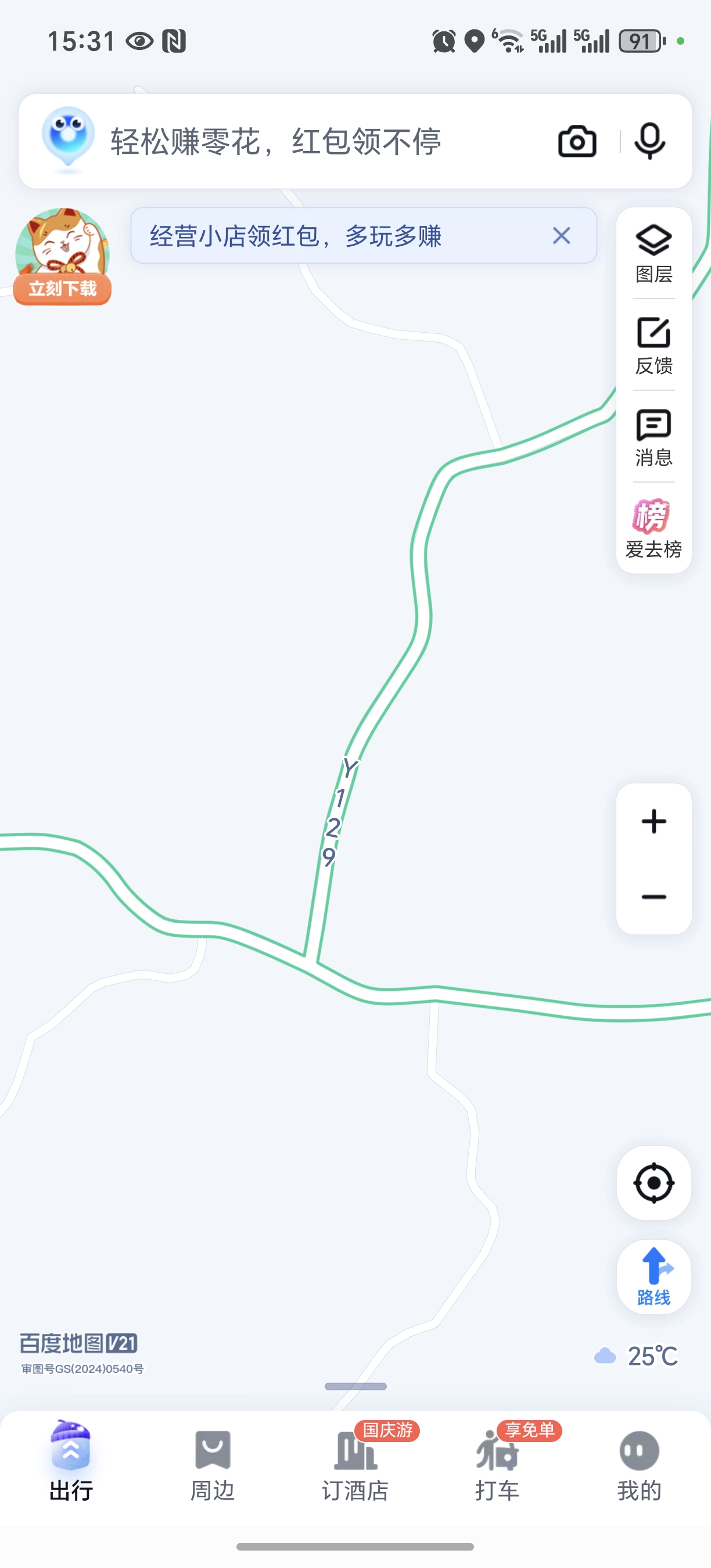Open 路线 route planning
Screen dimensions: 711x1568
(653, 1276)
